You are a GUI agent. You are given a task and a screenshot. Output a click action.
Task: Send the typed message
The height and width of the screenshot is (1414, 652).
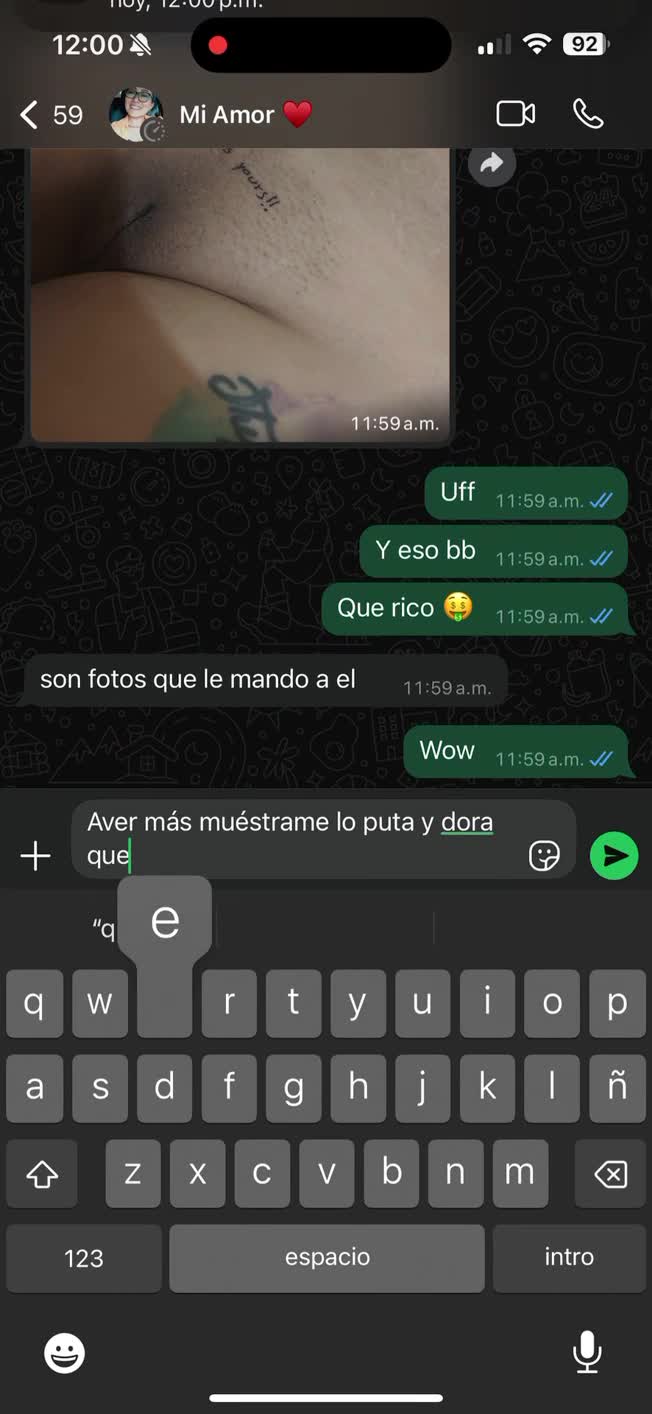[614, 855]
